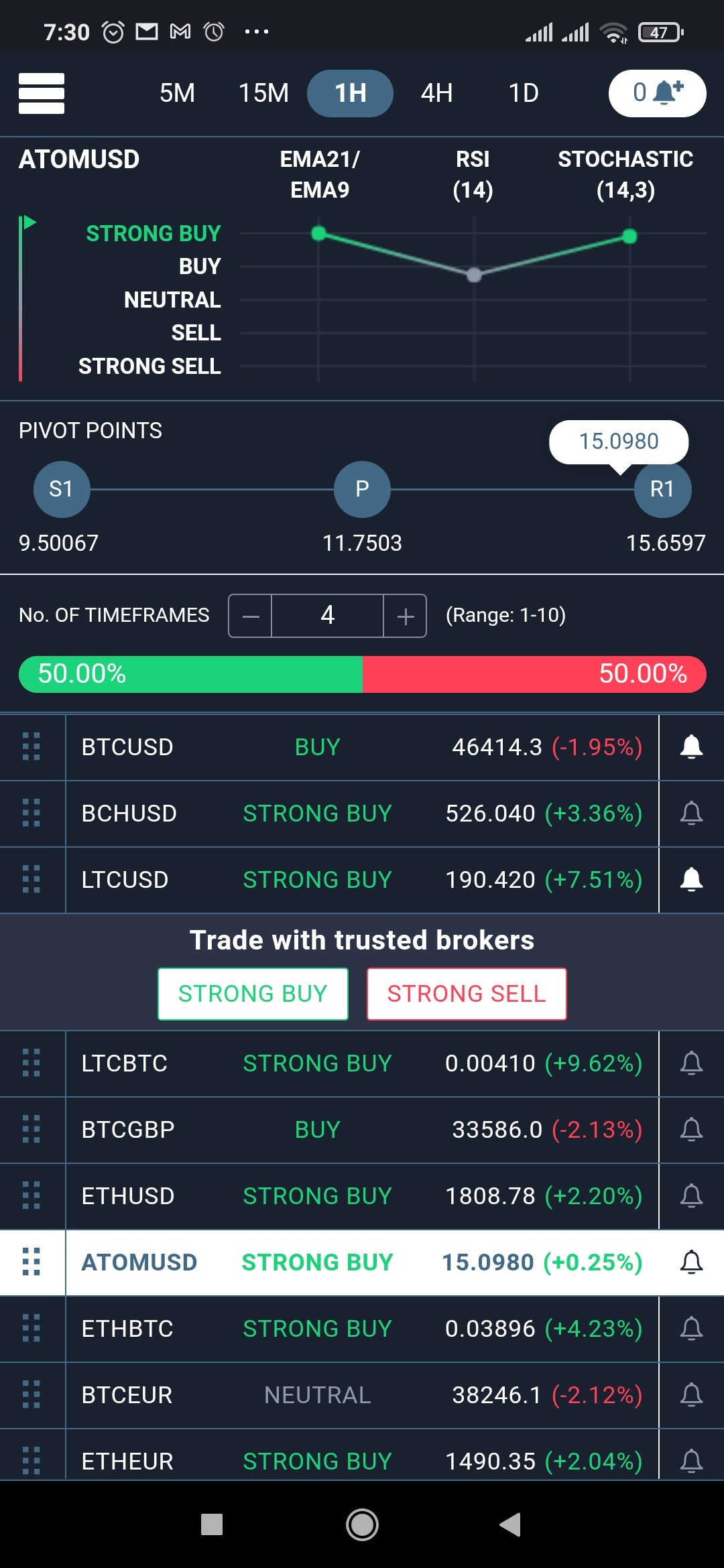Tap the STRONG SELL broker button
724x1568 pixels.
(x=467, y=994)
